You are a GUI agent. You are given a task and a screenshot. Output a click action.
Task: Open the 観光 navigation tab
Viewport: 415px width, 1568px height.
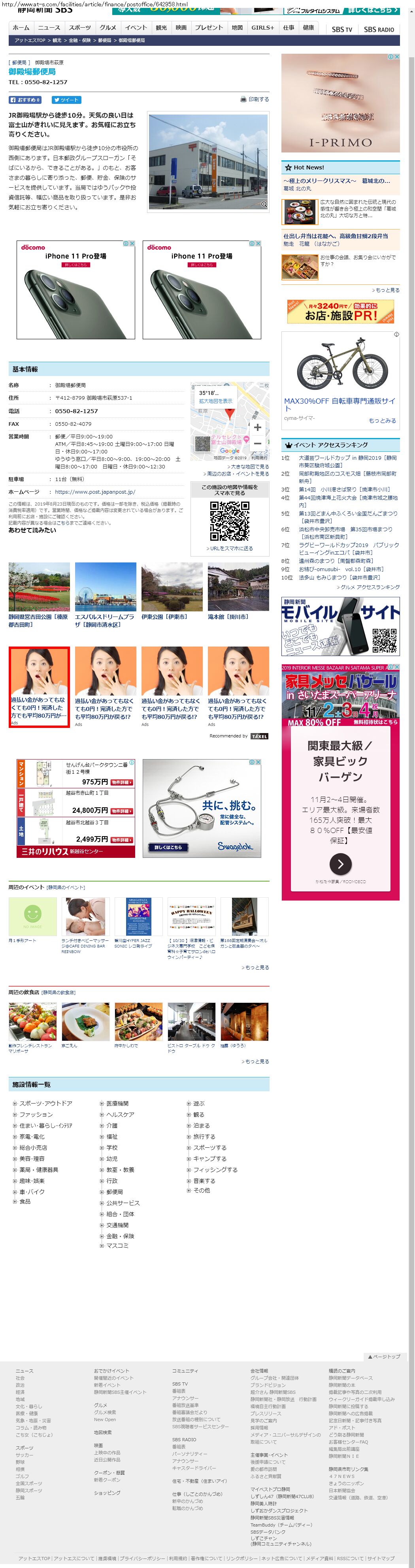(x=161, y=28)
